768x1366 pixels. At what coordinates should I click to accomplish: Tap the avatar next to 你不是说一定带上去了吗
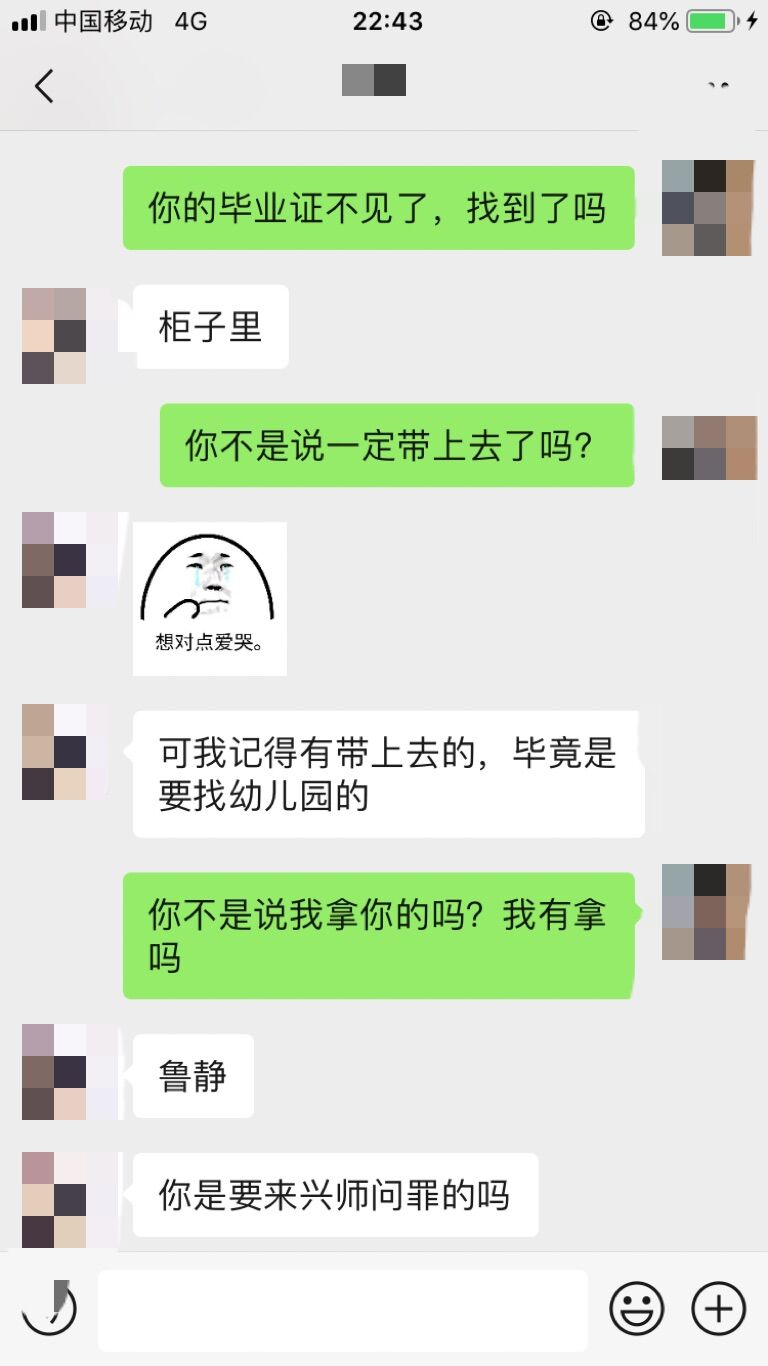coord(708,448)
